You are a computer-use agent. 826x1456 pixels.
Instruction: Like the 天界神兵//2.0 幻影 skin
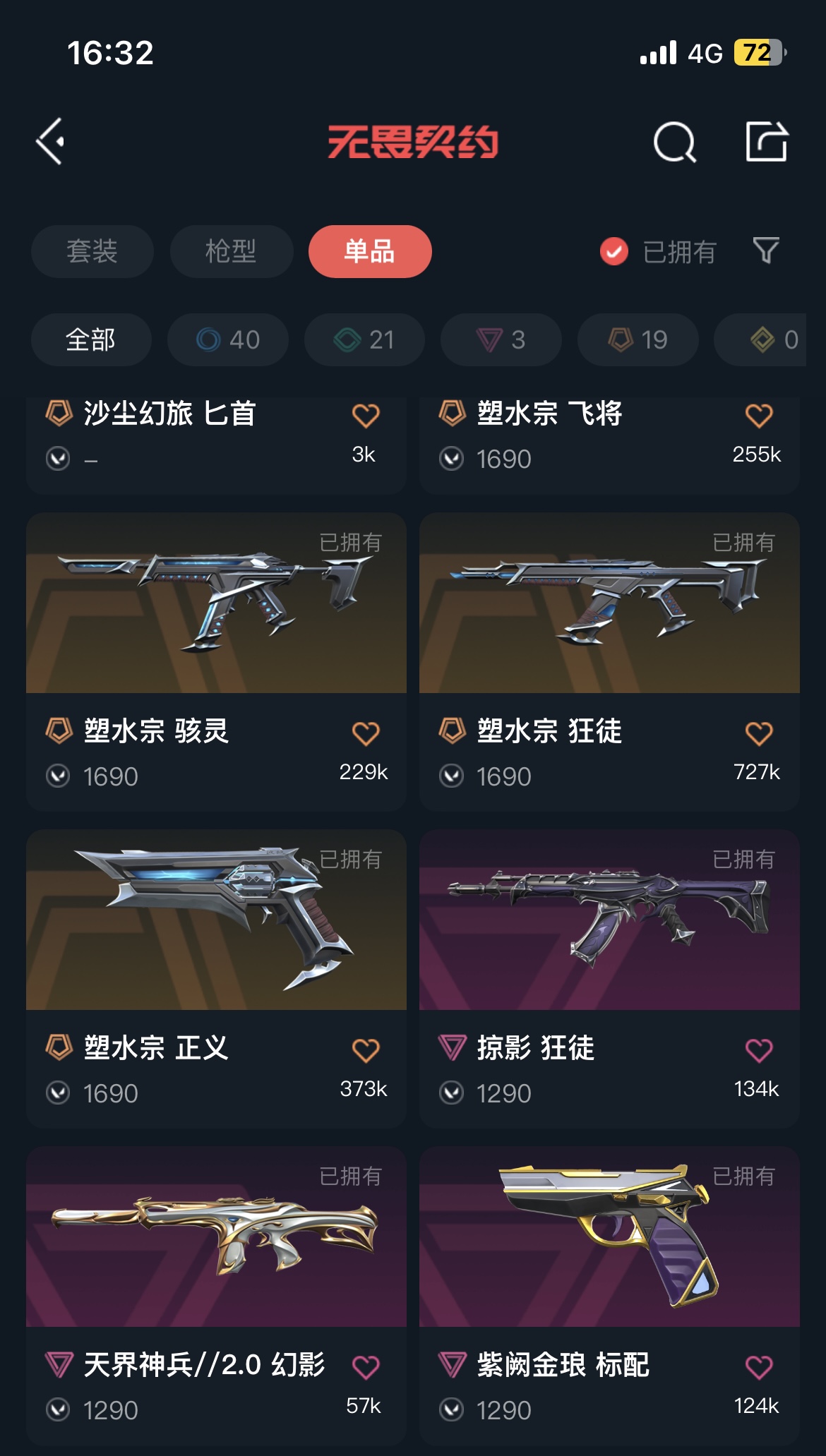pyautogui.click(x=366, y=1367)
